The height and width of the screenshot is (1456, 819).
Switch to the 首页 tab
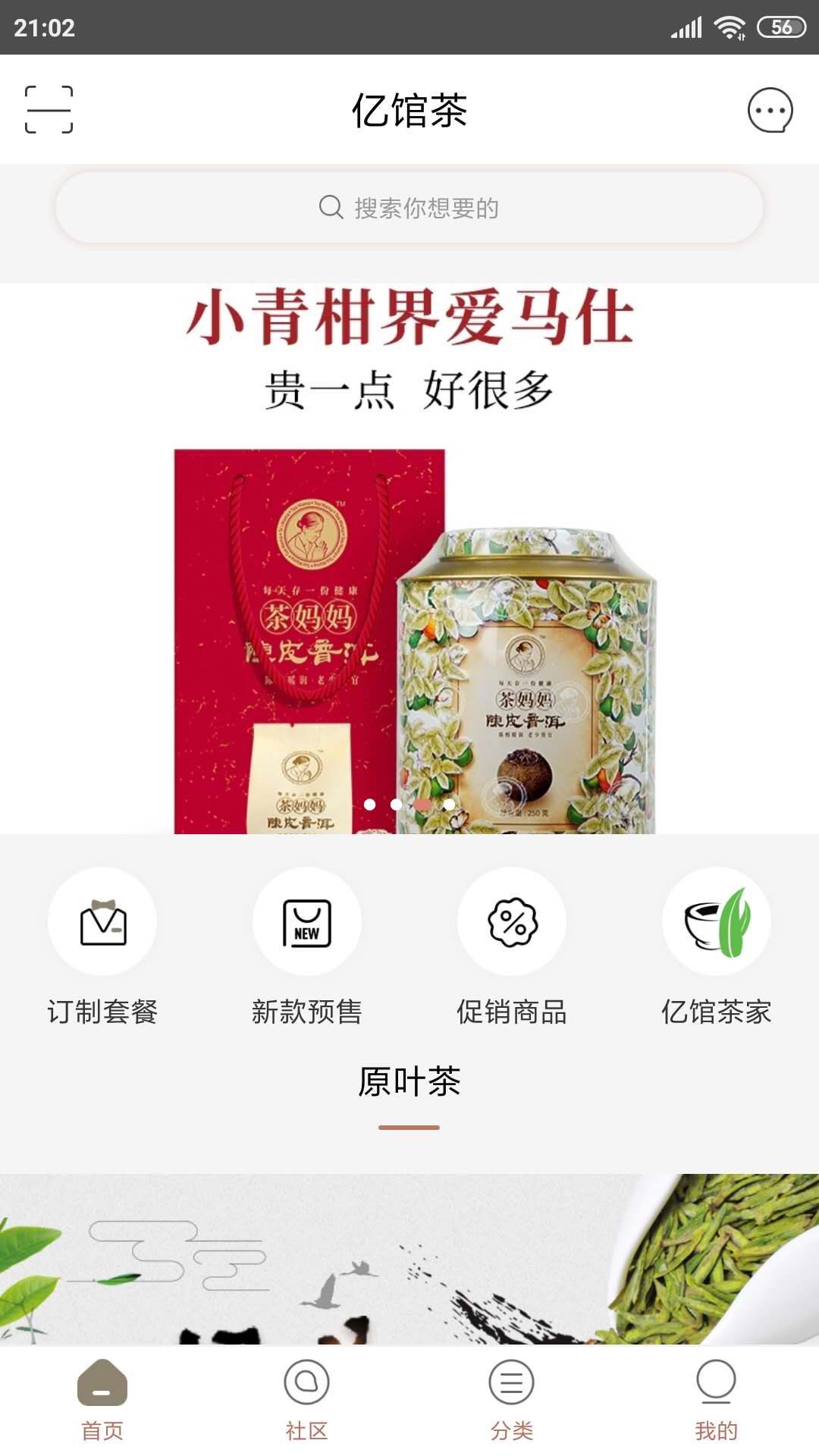(x=102, y=1399)
